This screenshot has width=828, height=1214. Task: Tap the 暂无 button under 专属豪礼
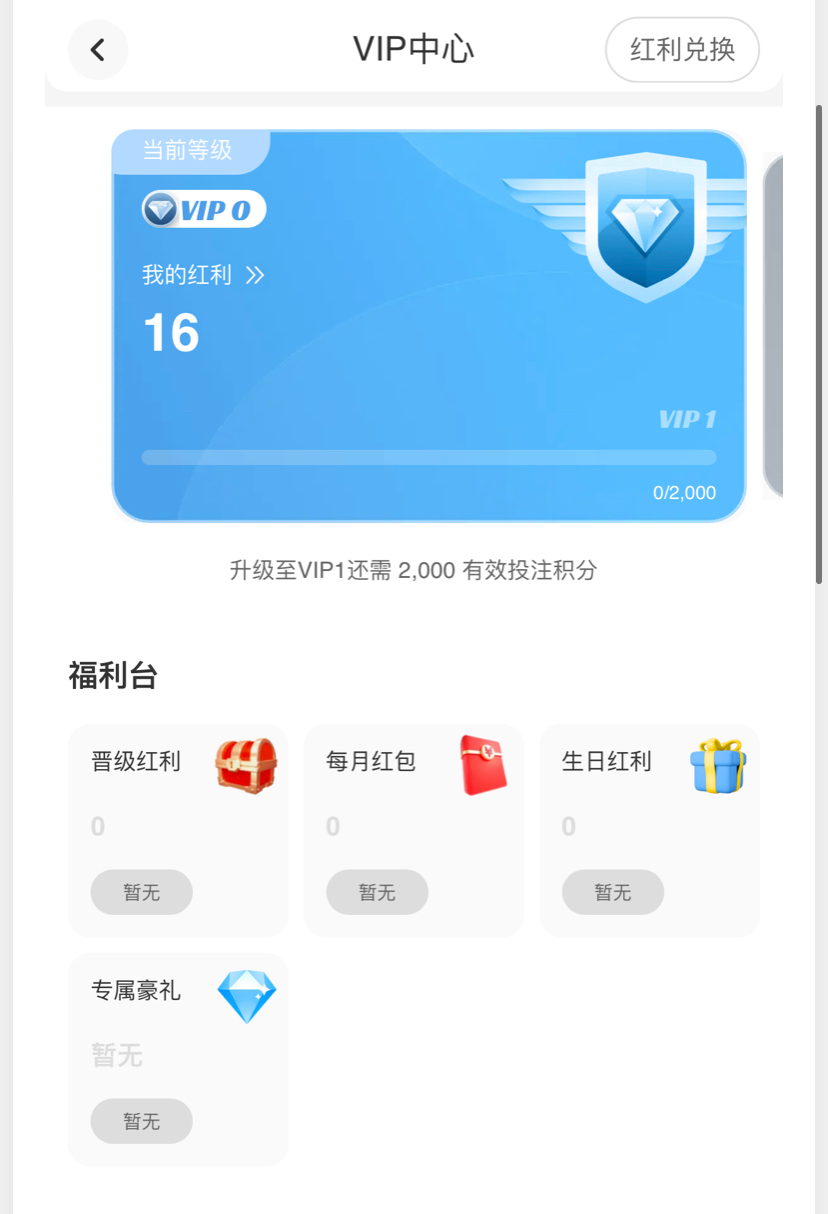coord(141,1121)
